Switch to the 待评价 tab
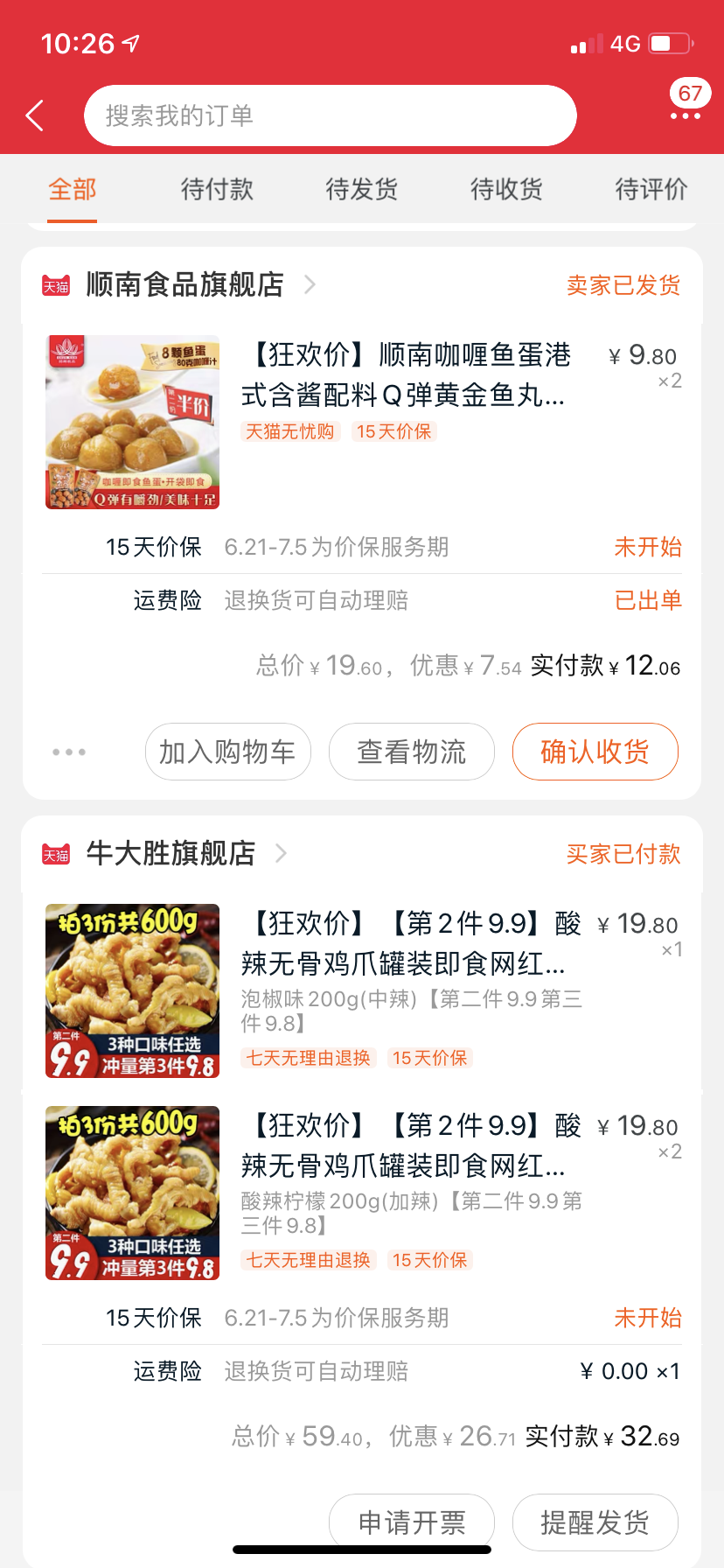The height and width of the screenshot is (1568, 724). pyautogui.click(x=651, y=189)
